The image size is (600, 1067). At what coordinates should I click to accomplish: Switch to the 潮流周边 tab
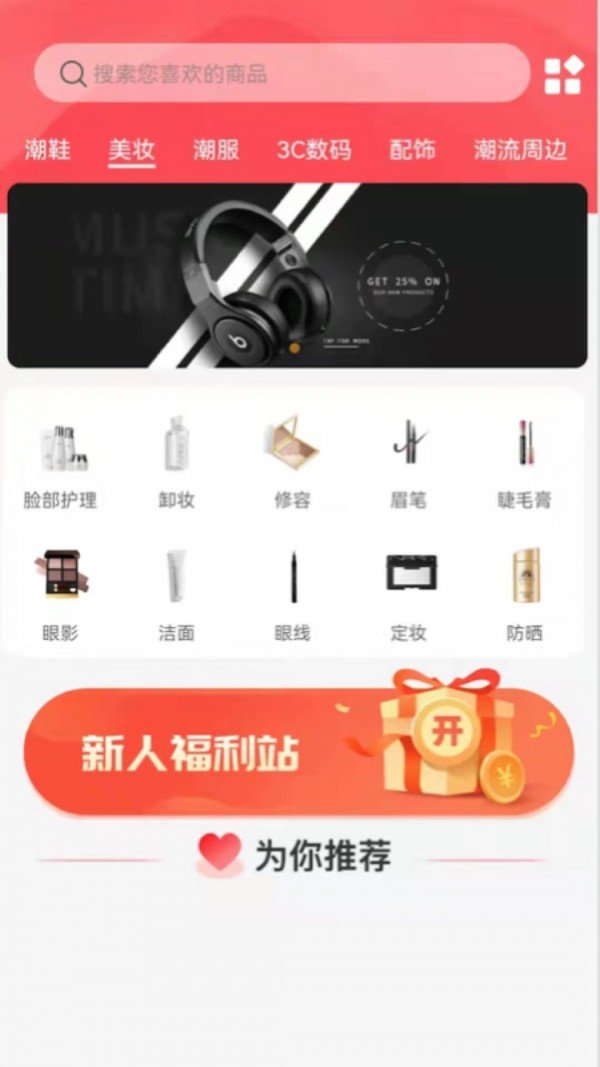point(520,151)
